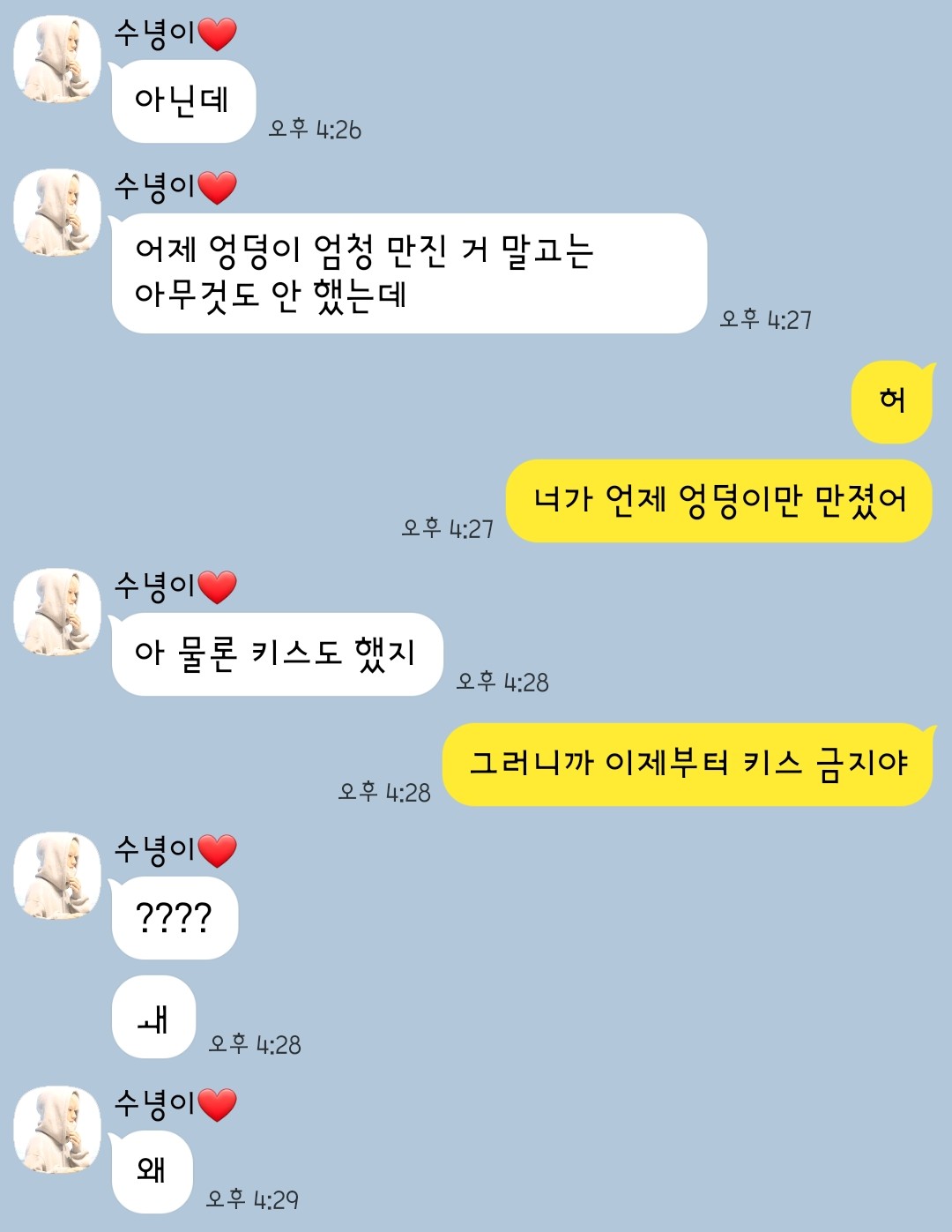The image size is (952, 1232).
Task: Tap the profile picture beside the 왜 message
Action: [x=57, y=1130]
